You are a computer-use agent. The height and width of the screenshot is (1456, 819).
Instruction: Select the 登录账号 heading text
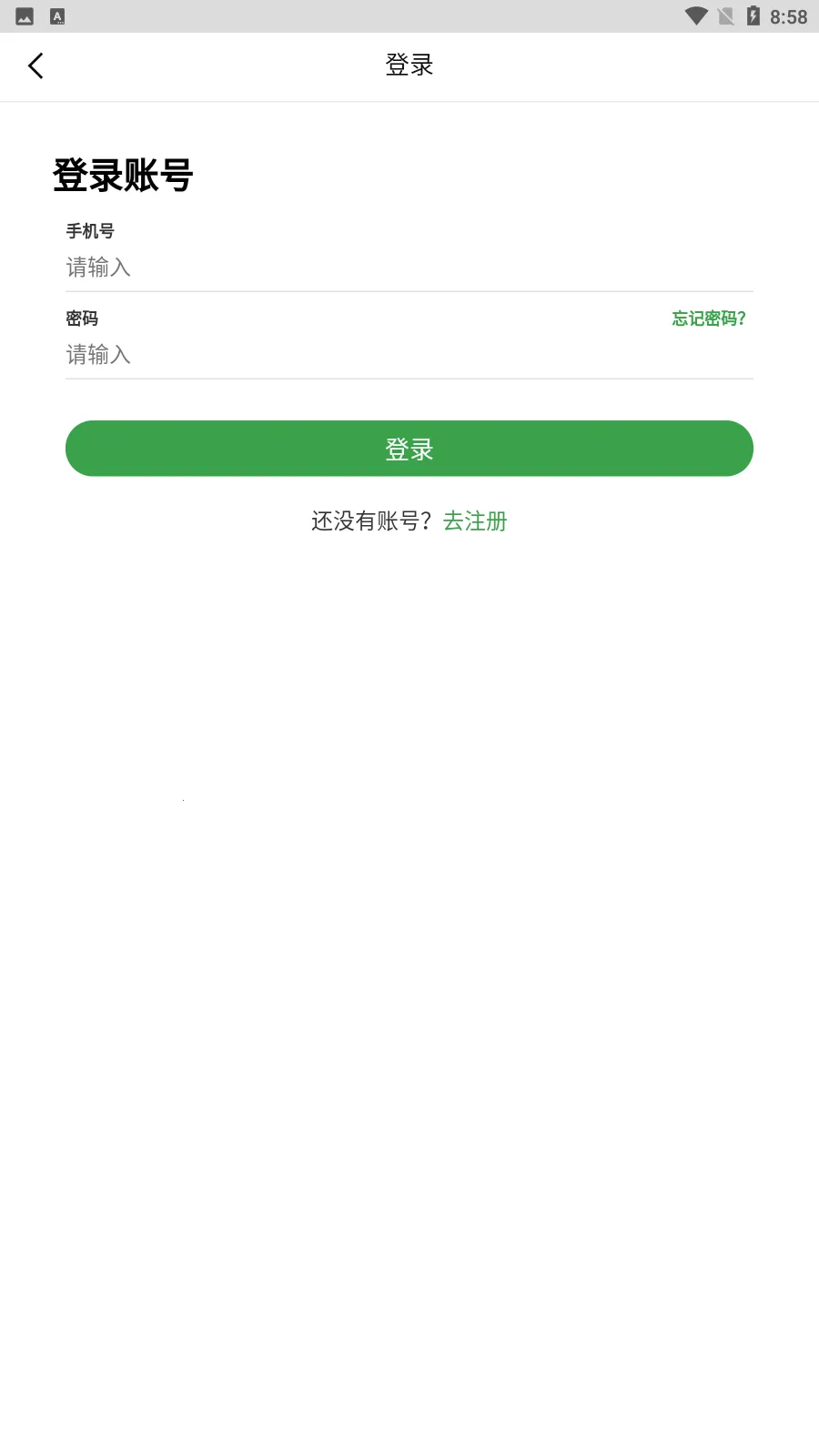123,174
